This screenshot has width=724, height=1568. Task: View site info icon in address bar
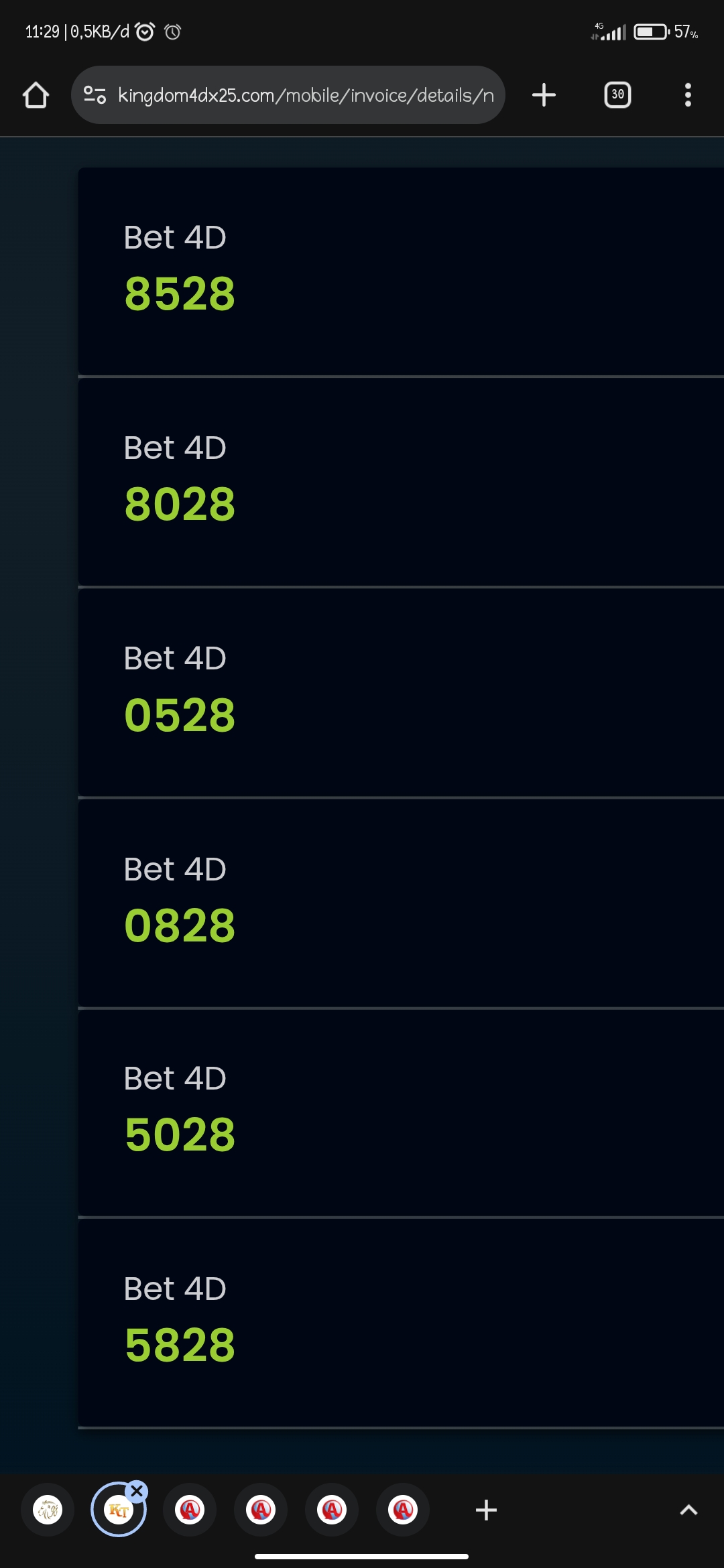tap(95, 95)
